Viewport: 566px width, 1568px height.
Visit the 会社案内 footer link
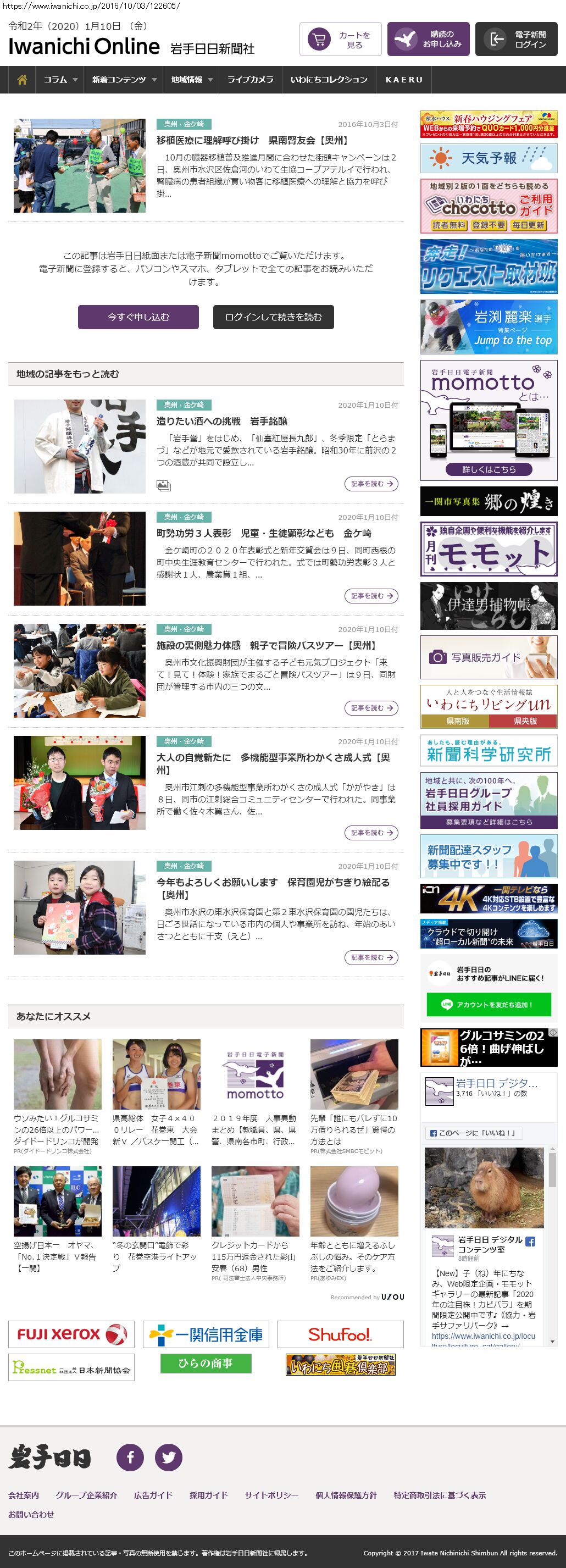pyautogui.click(x=23, y=1495)
